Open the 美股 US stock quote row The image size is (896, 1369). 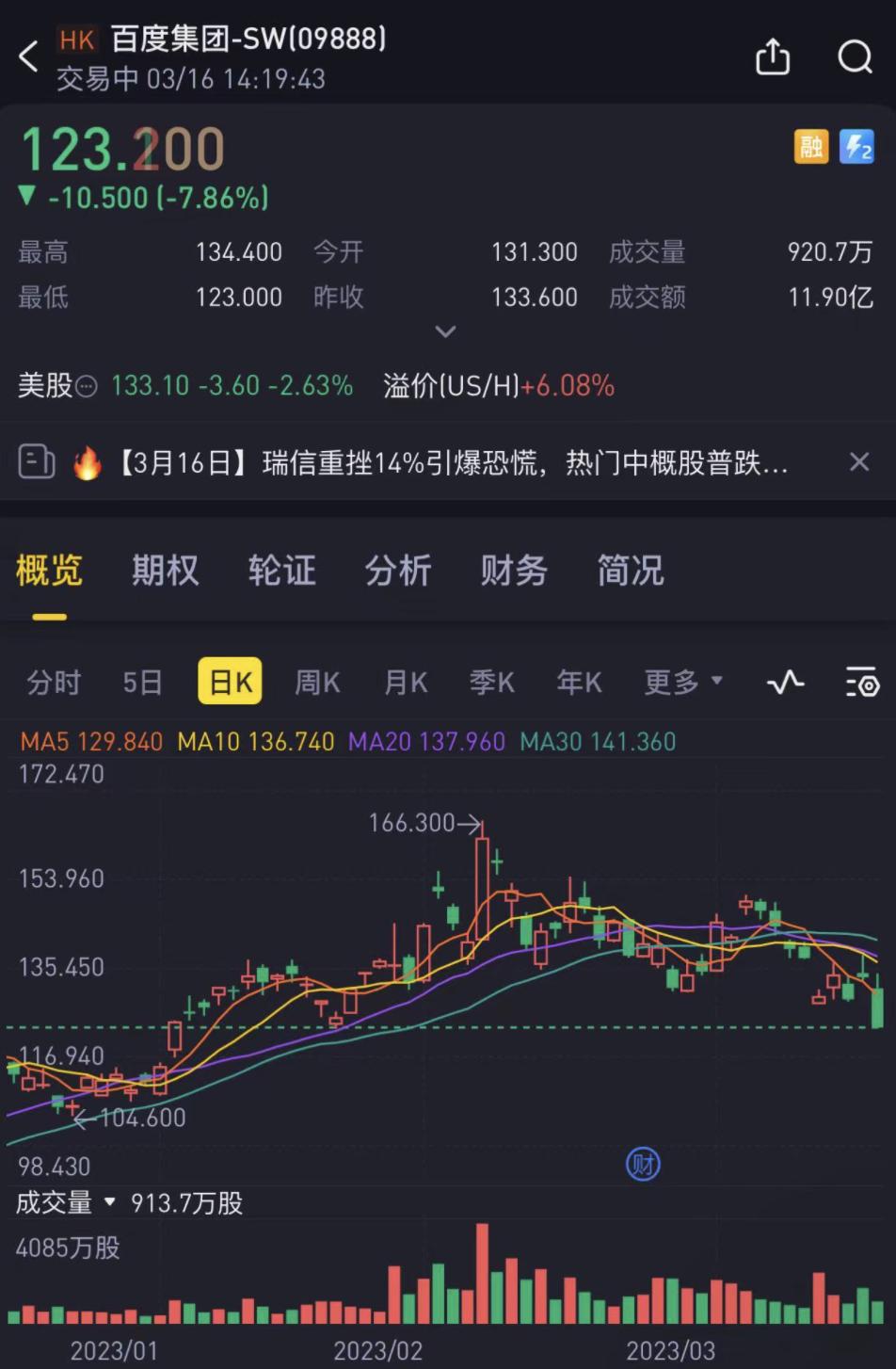click(x=184, y=386)
